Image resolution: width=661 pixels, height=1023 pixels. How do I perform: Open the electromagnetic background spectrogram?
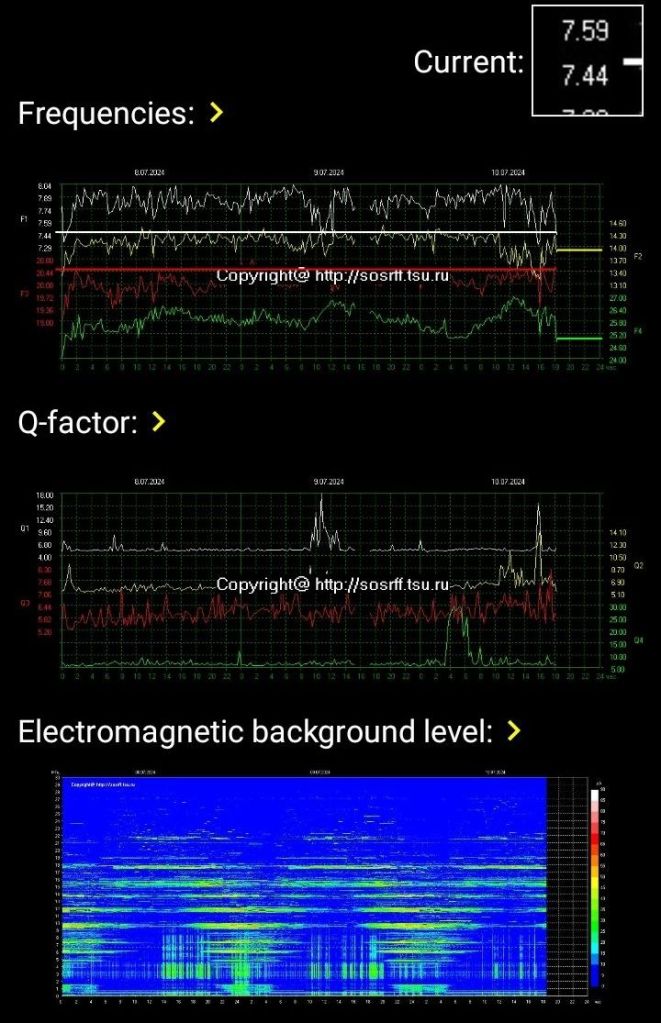(x=330, y=888)
